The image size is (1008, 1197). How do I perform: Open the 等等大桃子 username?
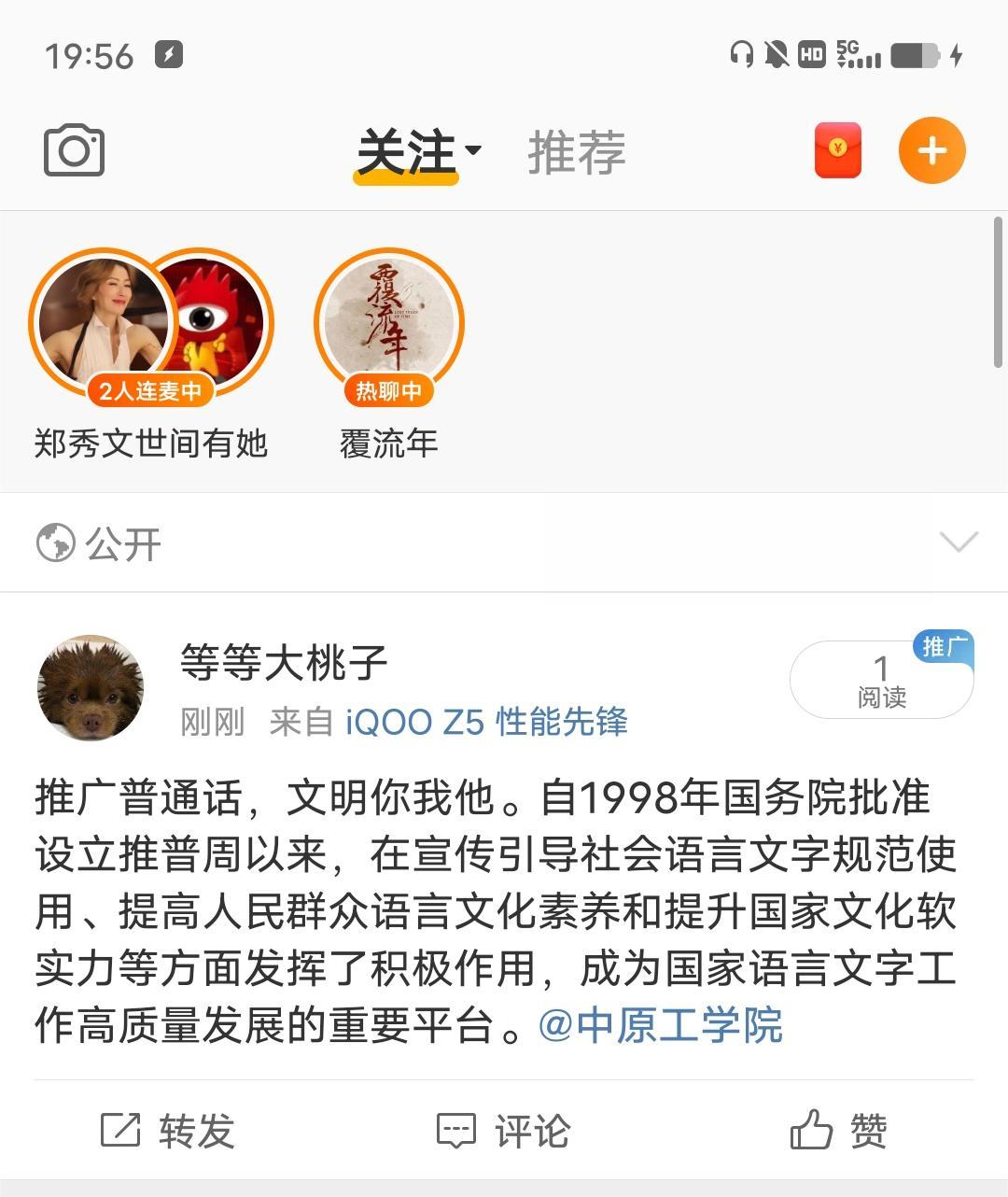point(284,663)
